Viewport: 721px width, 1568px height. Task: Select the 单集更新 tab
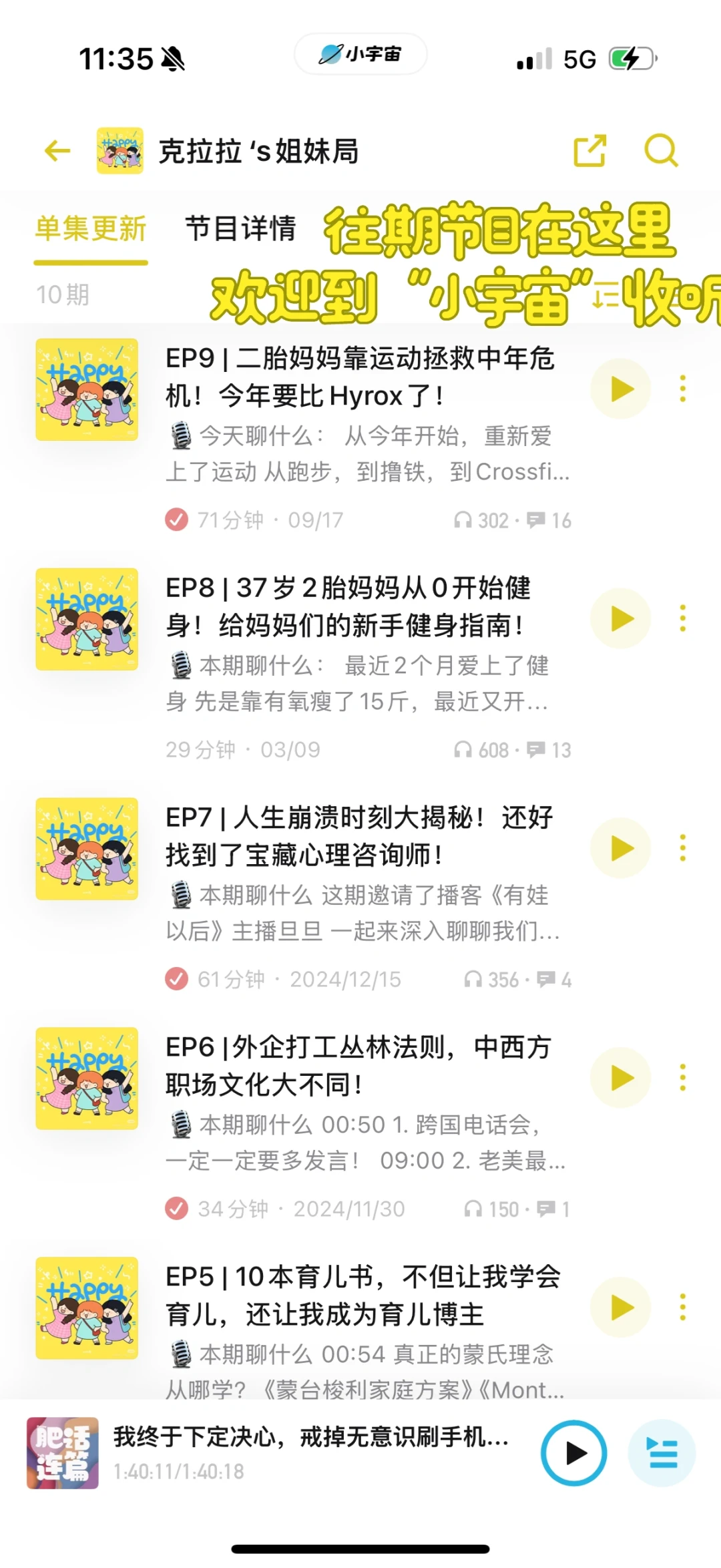pyautogui.click(x=91, y=228)
